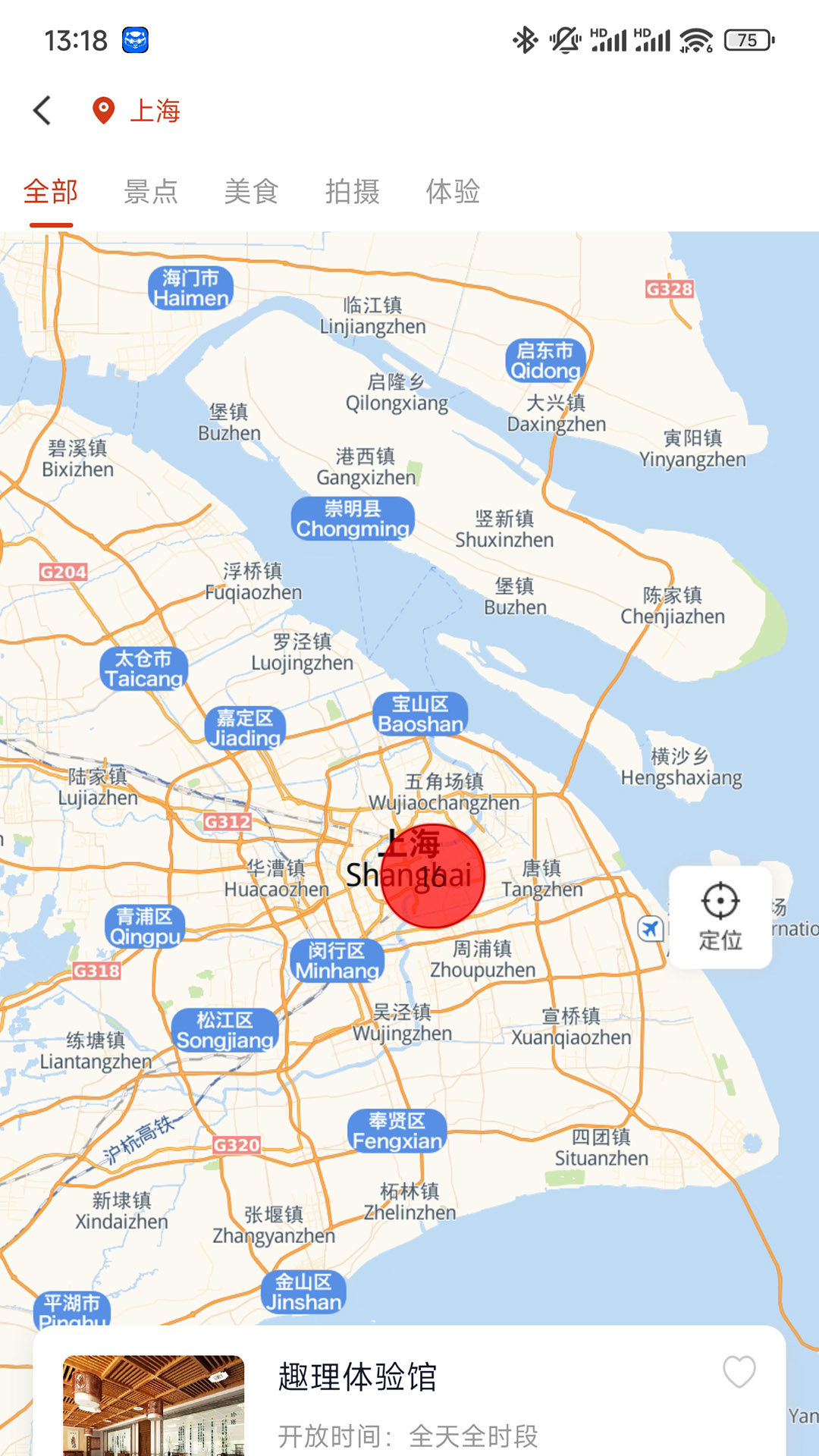Select the 拍摄 tab
The height and width of the screenshot is (1456, 819).
pyautogui.click(x=353, y=193)
